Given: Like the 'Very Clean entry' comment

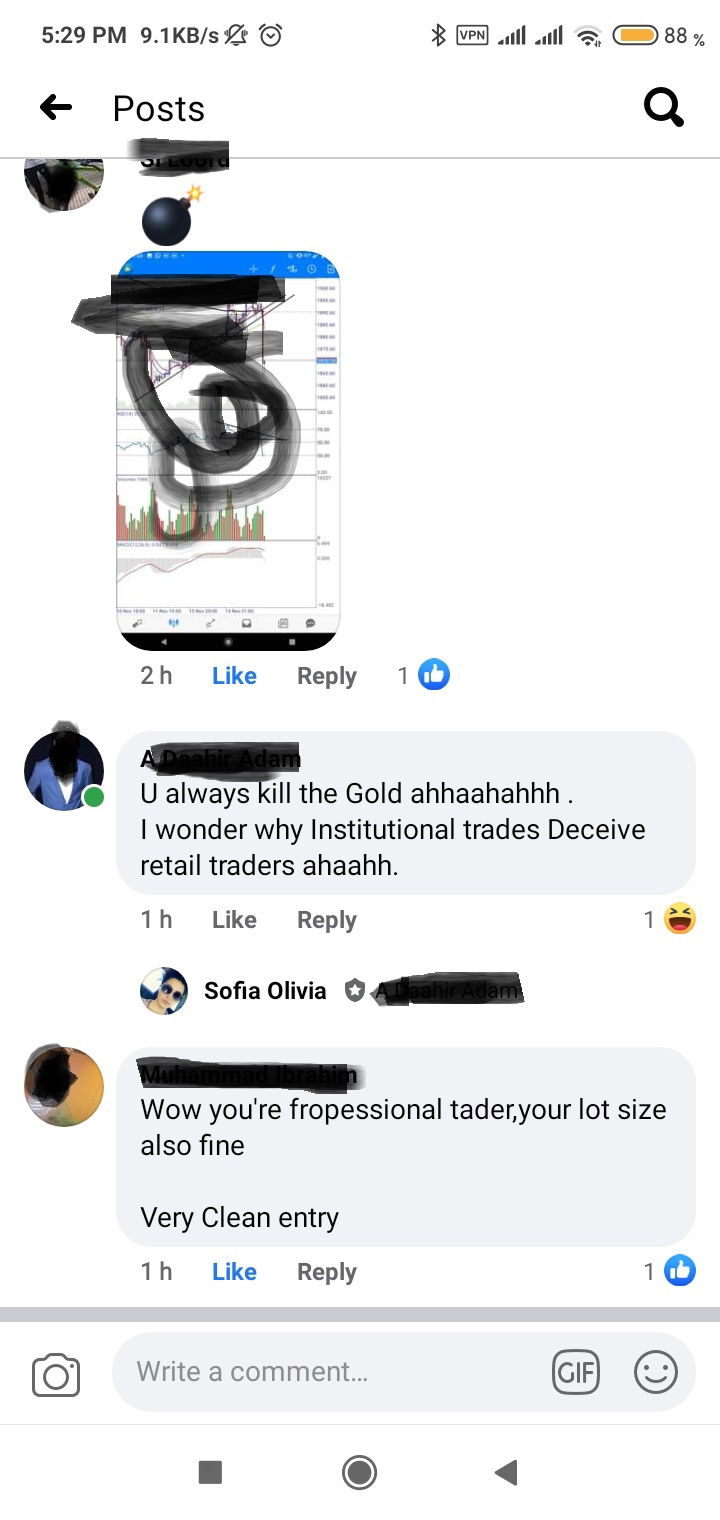Looking at the screenshot, I should tap(234, 1272).
